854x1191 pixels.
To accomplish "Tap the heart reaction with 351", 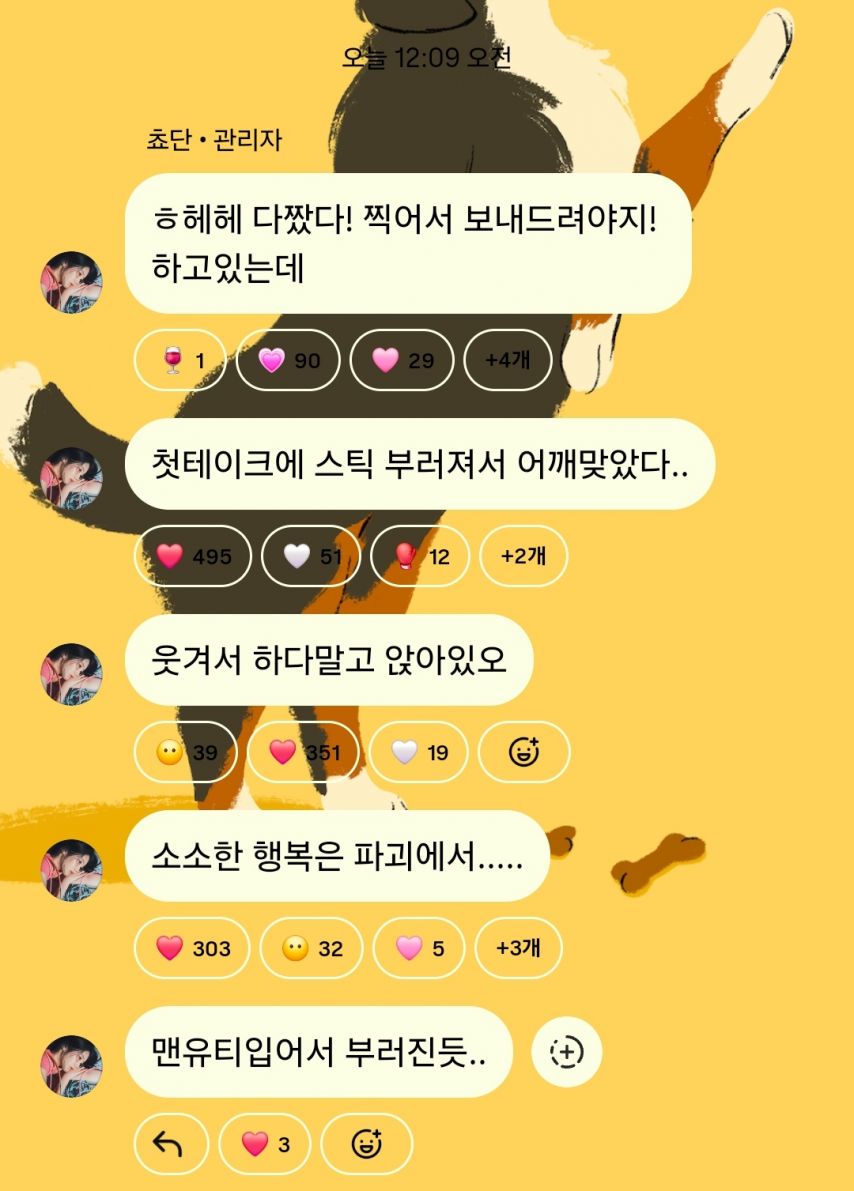I will click(304, 752).
